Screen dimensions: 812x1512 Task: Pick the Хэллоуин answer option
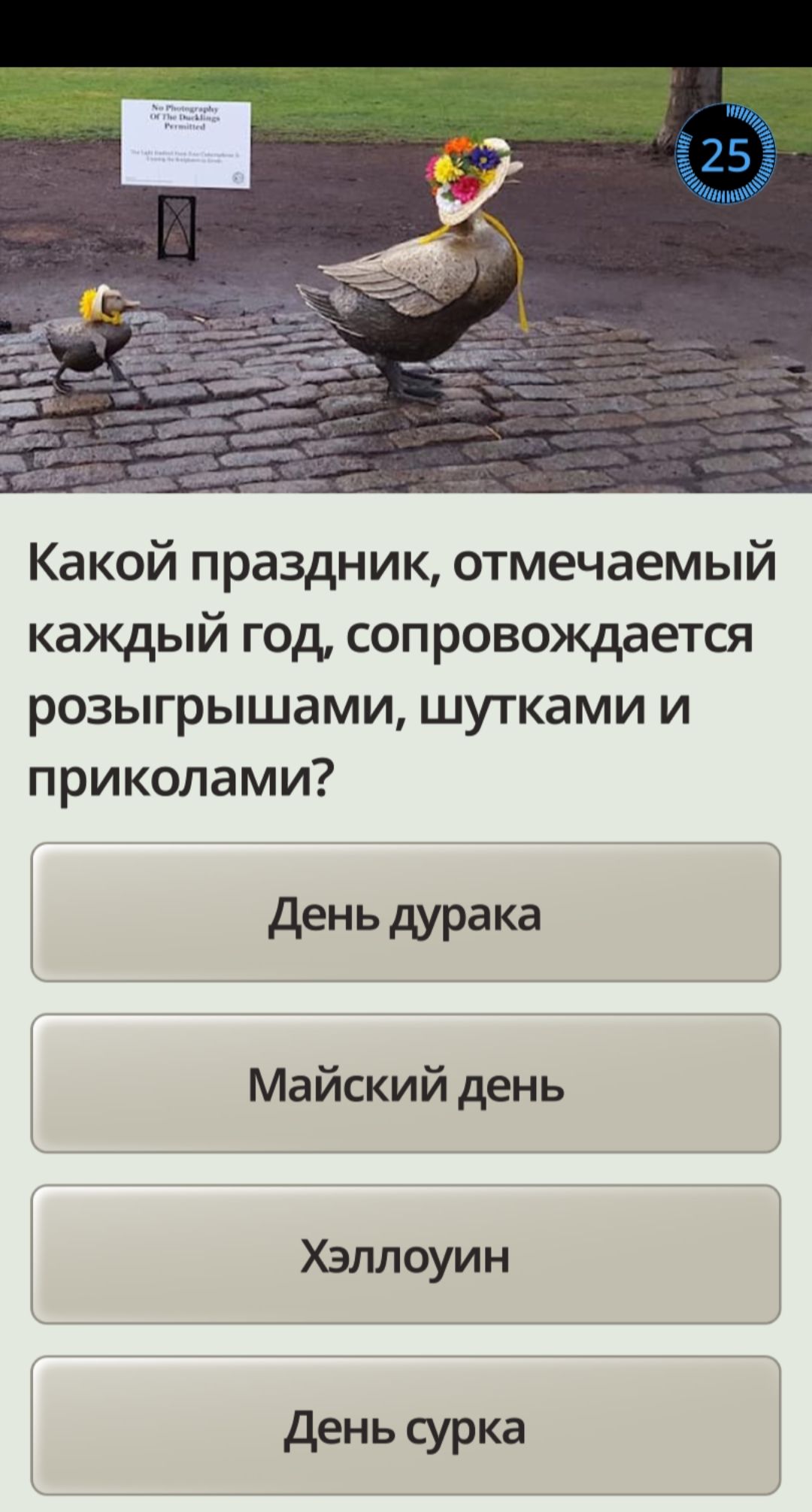point(405,1255)
